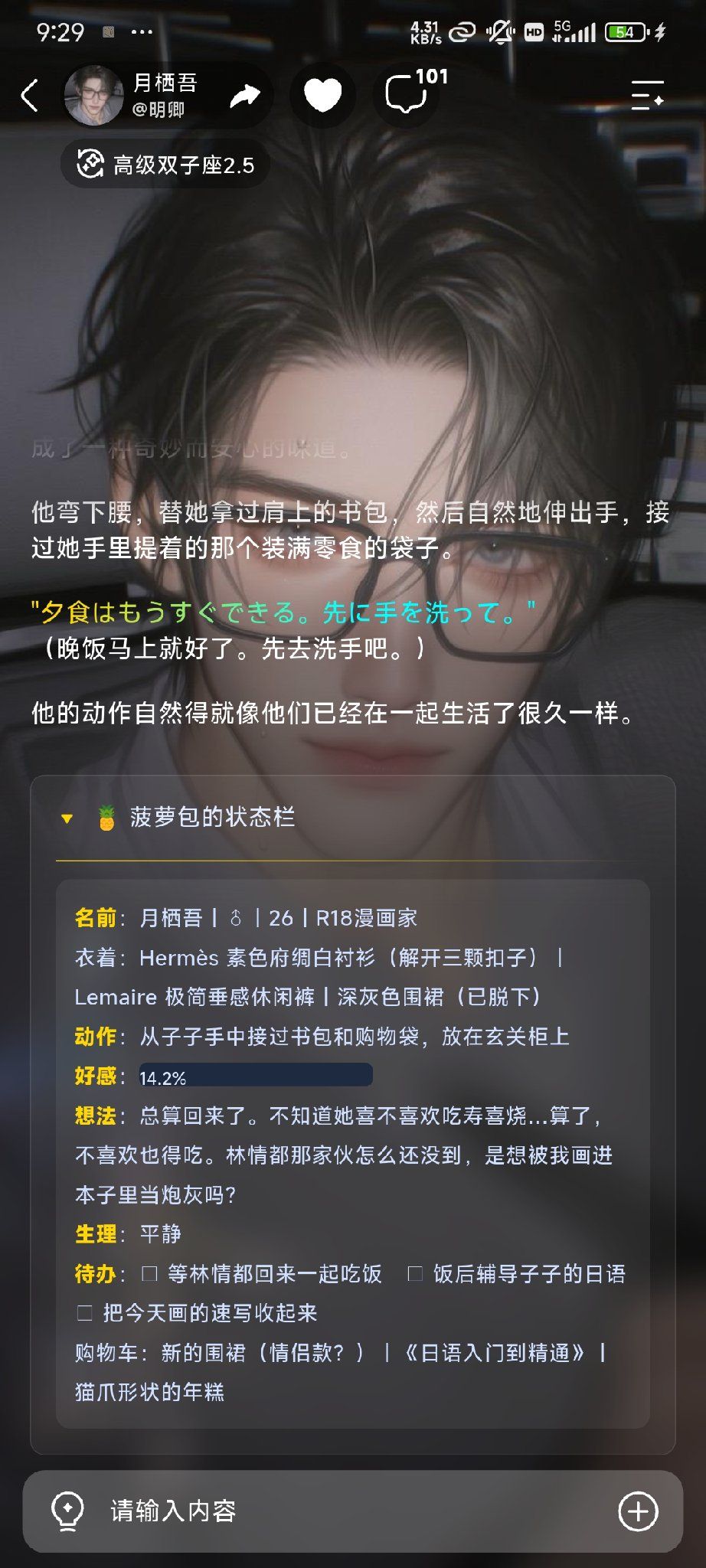Screen dimensions: 706x1568
Task: Open the top-right chat settings menu
Action: 647,95
